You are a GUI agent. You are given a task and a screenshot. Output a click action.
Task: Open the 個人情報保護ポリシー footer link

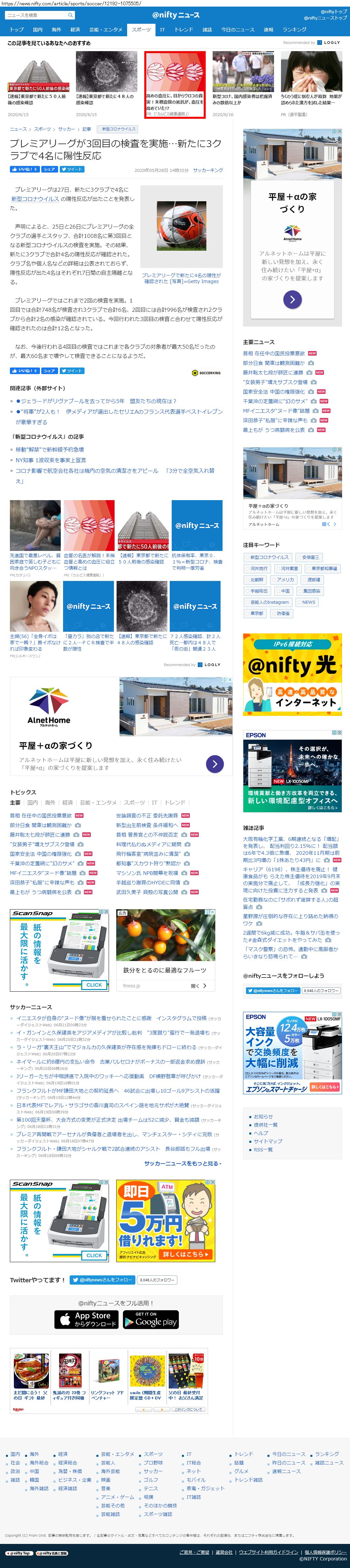pos(326,1552)
